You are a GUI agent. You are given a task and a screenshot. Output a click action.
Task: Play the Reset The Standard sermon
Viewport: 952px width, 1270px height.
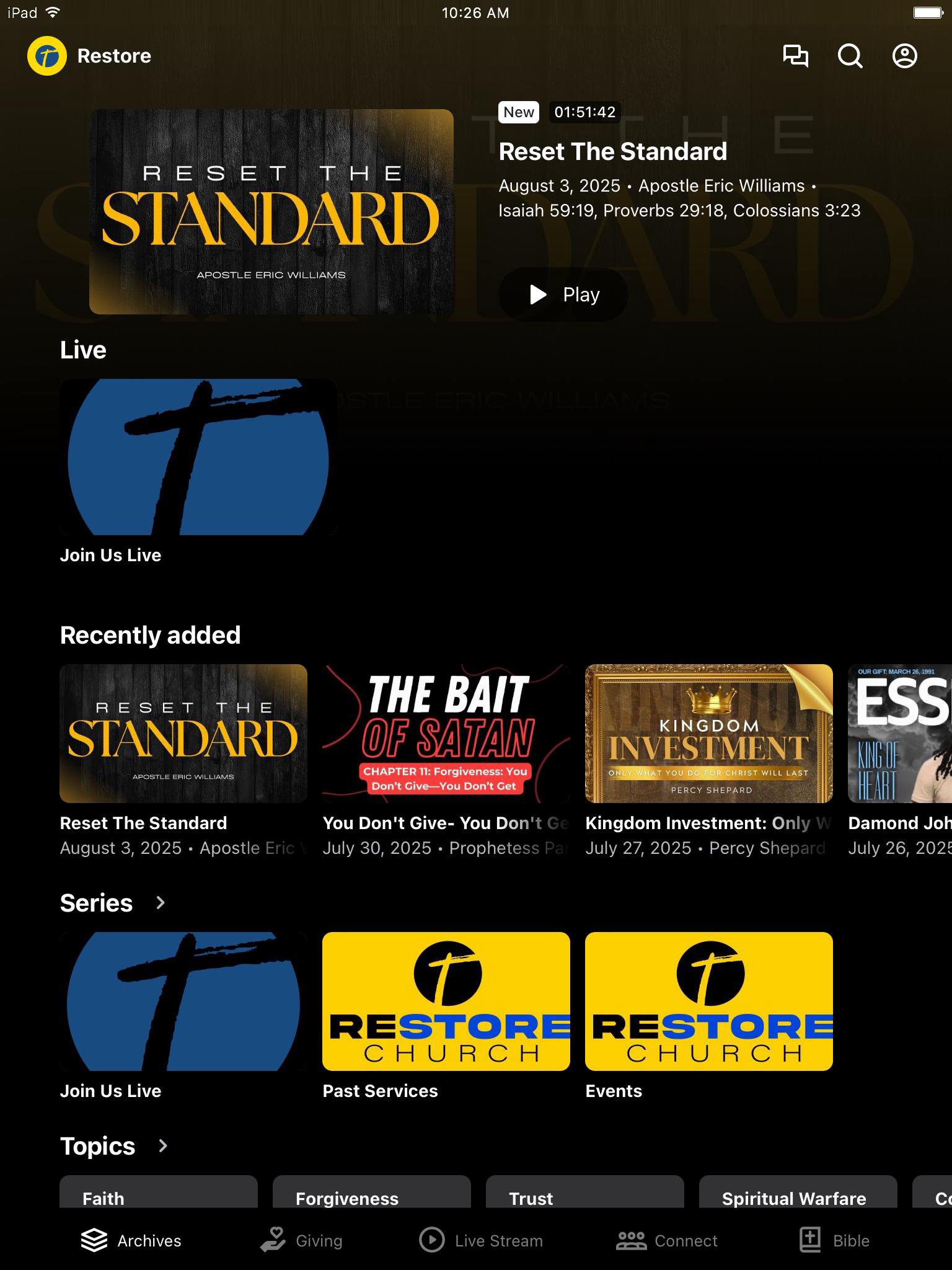[563, 295]
